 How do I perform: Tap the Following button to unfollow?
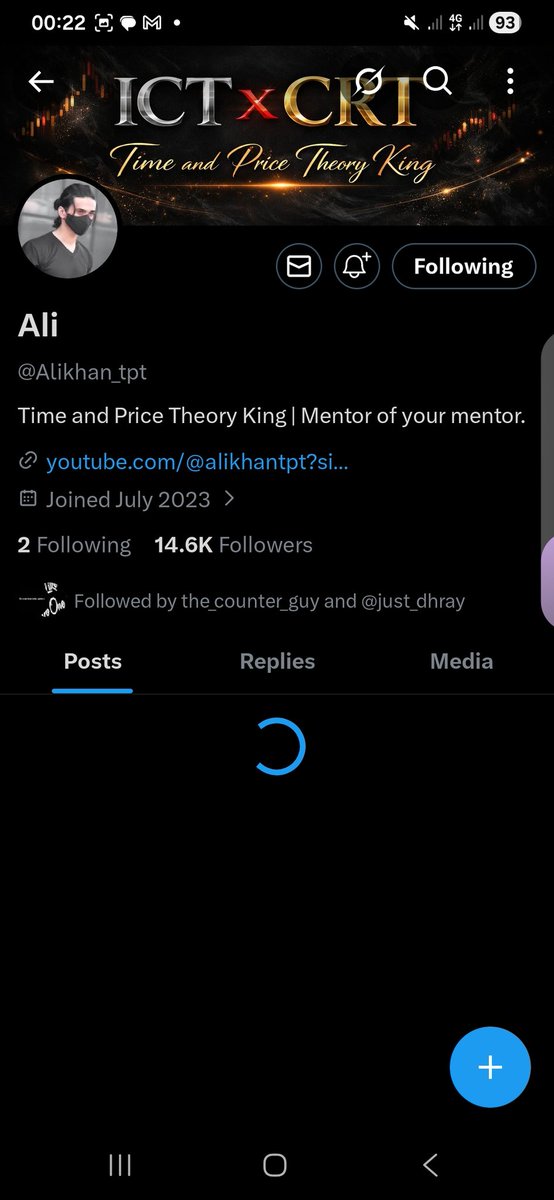click(x=464, y=266)
